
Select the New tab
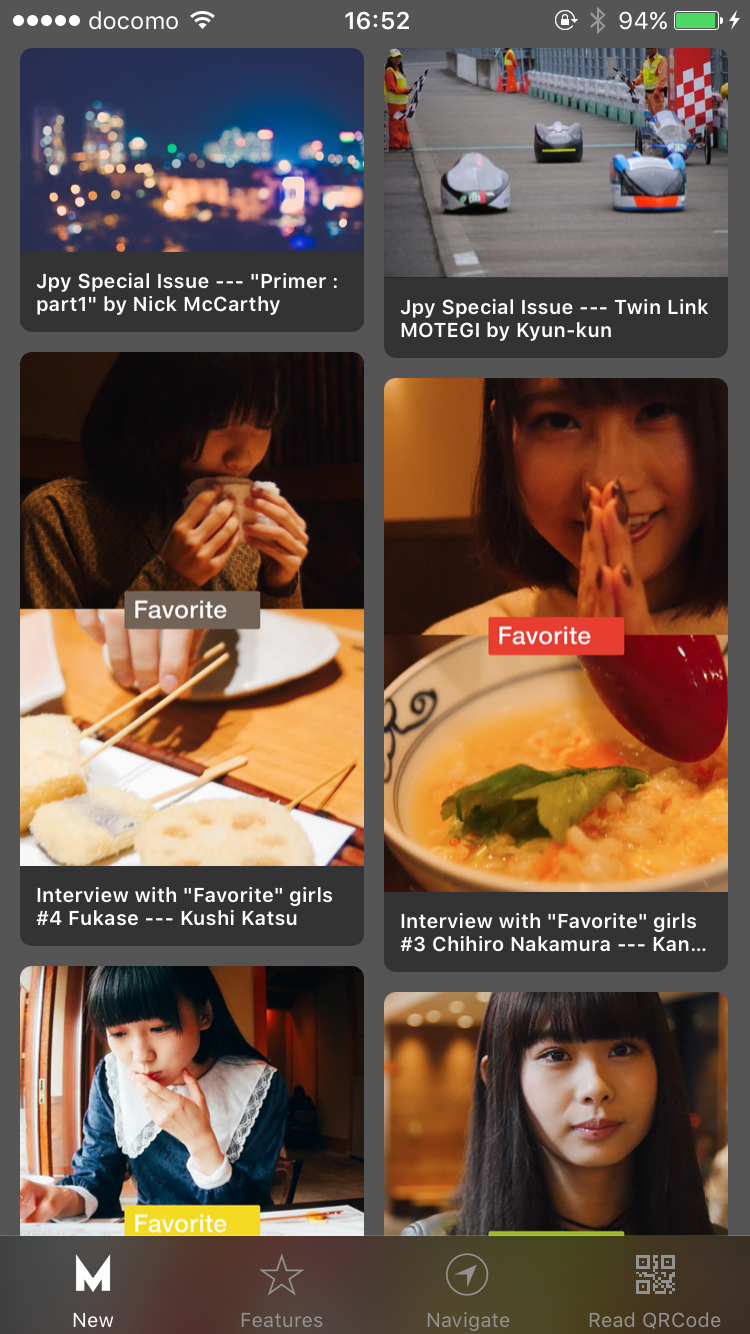pos(93,1290)
